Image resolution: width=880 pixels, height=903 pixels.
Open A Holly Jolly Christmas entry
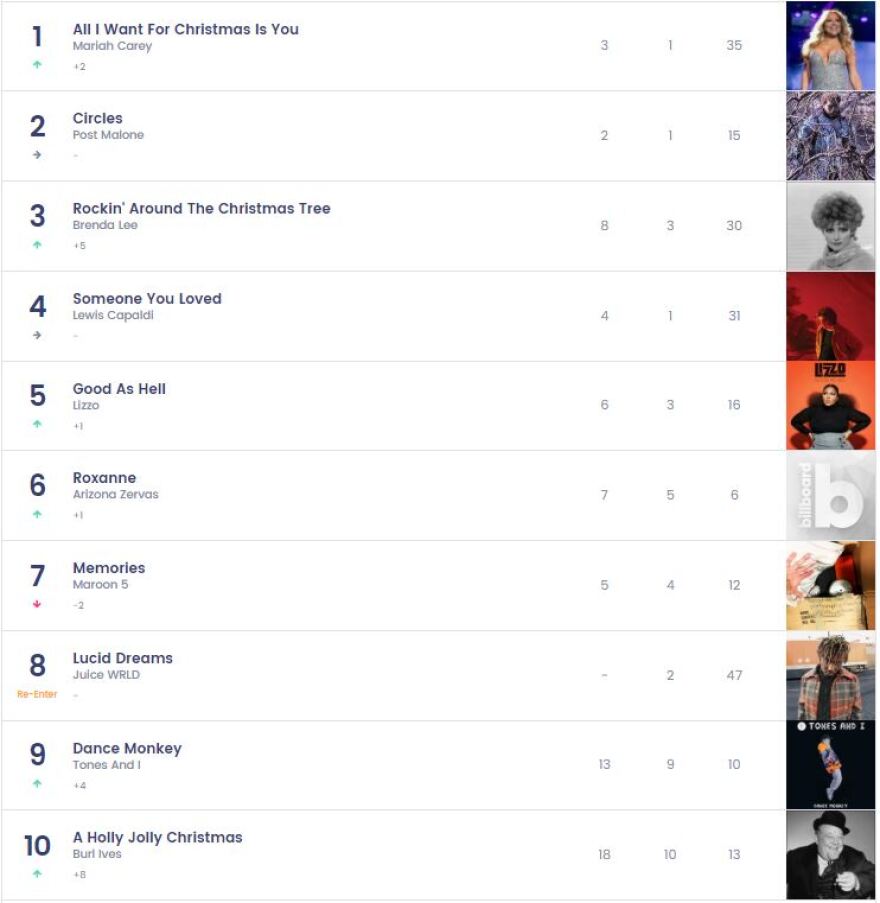point(157,837)
